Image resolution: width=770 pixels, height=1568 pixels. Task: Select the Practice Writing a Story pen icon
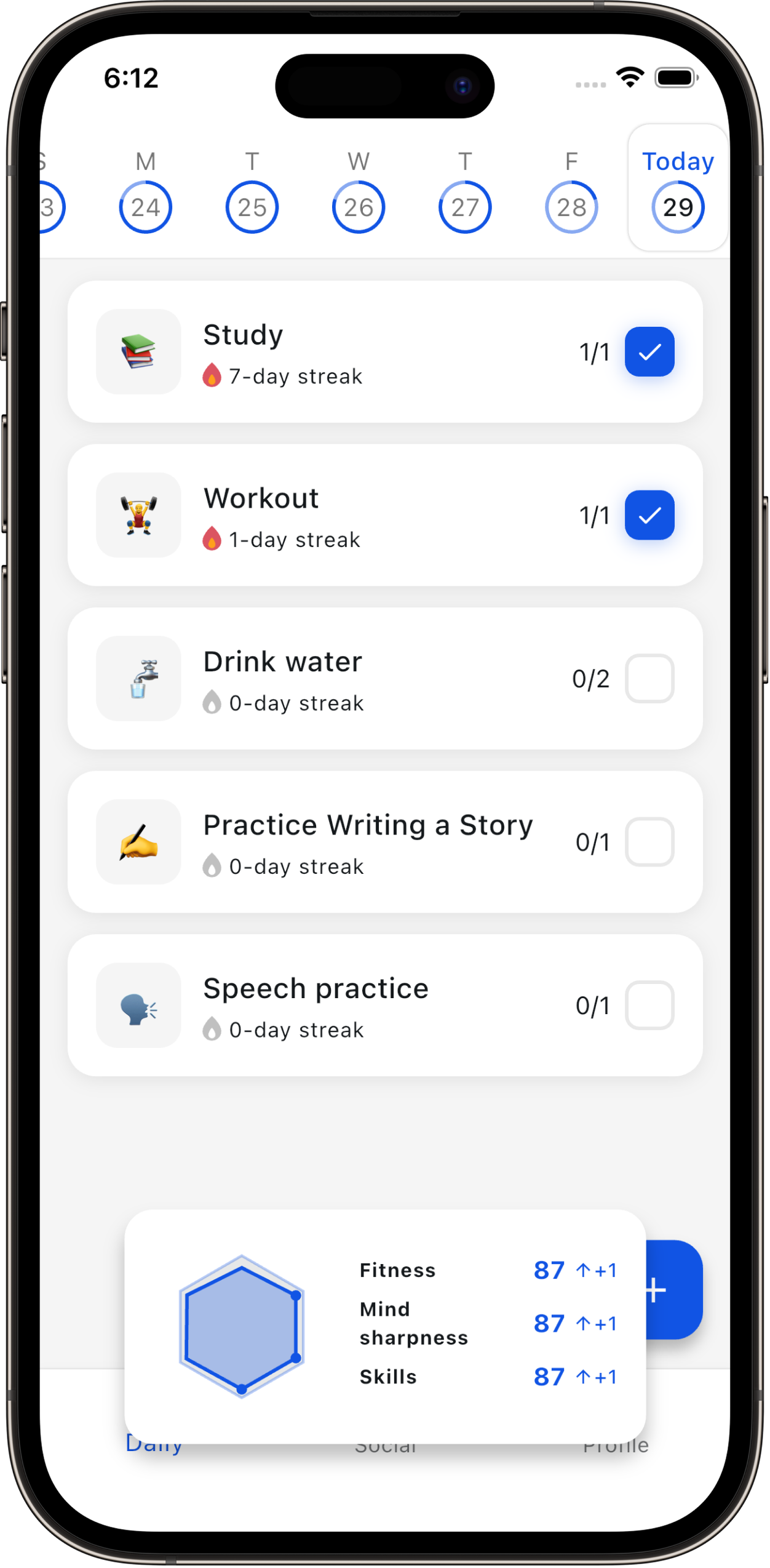tap(138, 842)
